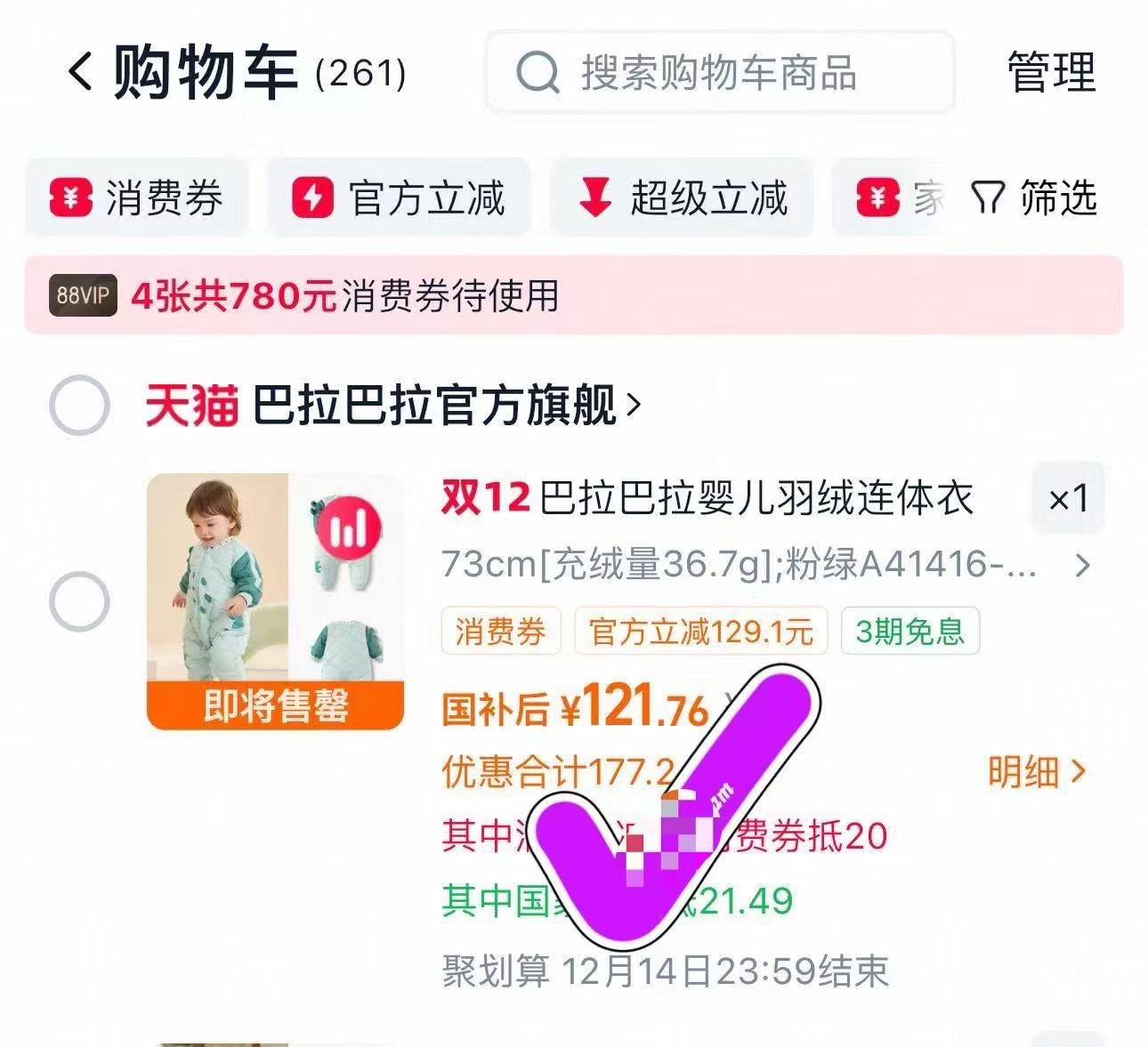1148x1047 pixels.
Task: Select the 官方立减 filter chip
Action: [x=399, y=197]
